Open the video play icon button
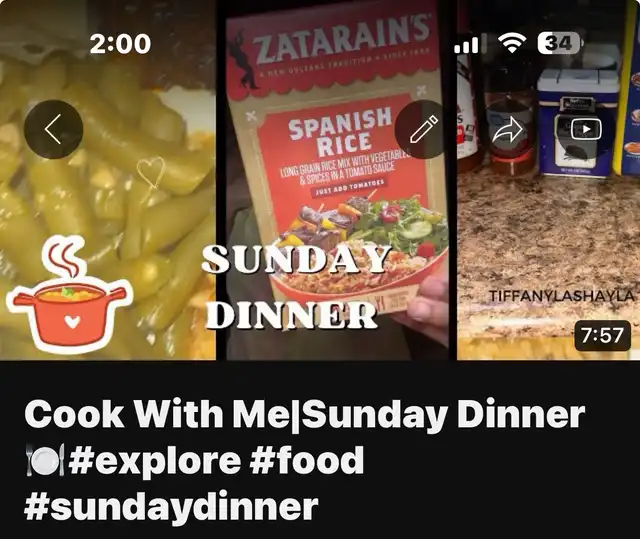Viewport: 640px width, 539px height. coord(585,129)
